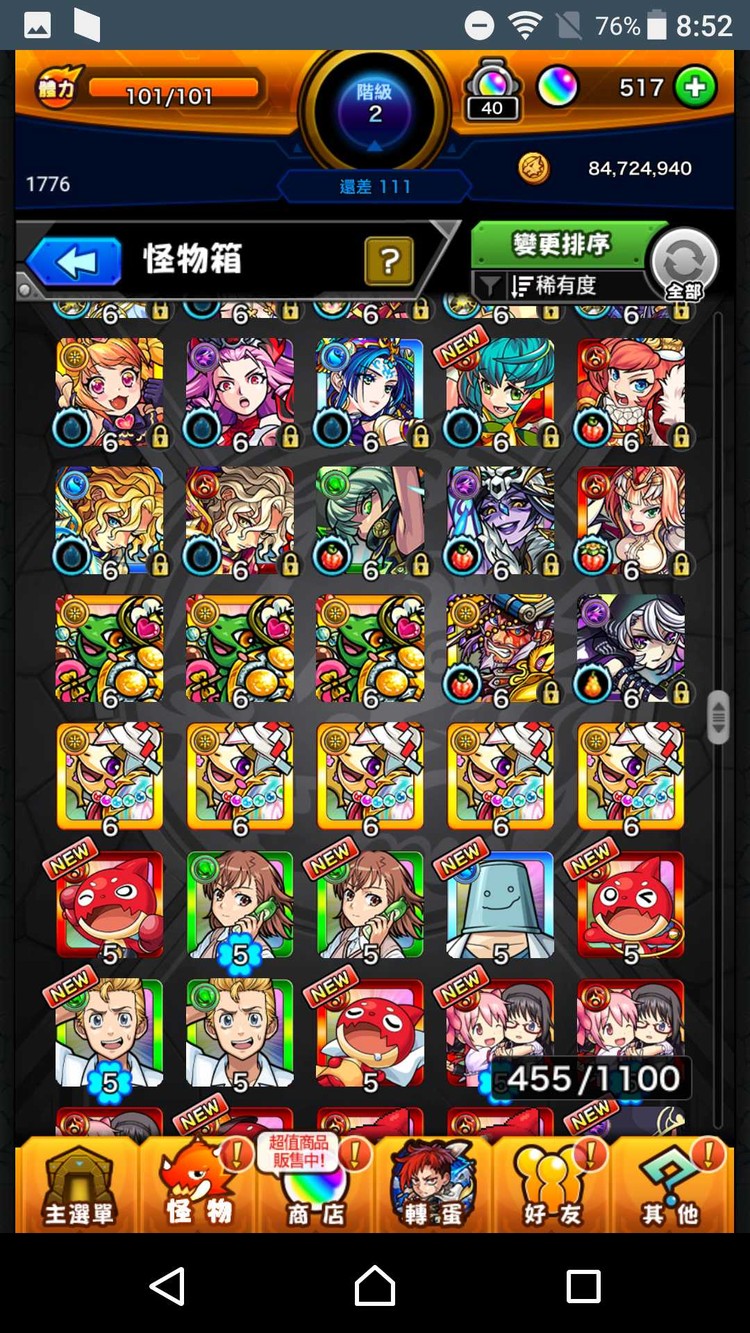Open the teal-haired monster marked NEW

[500, 391]
